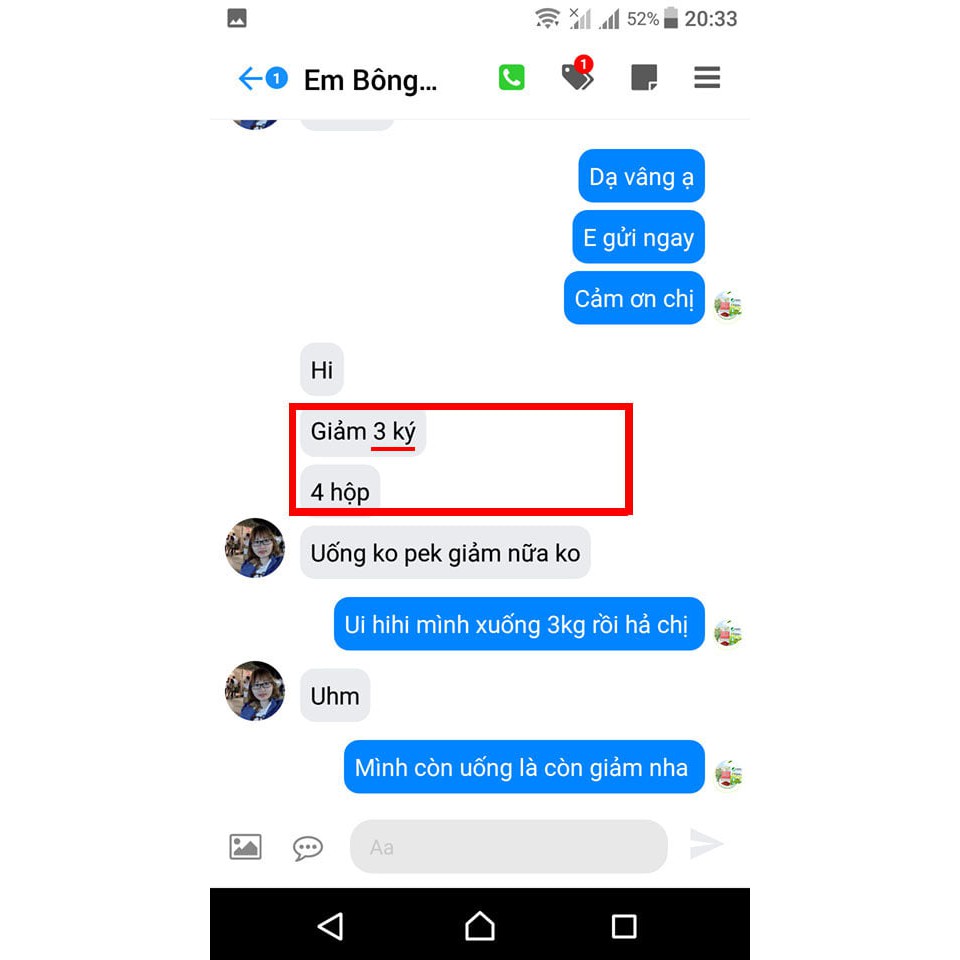Attach a photo with the image icon
This screenshot has height=960, width=960.
coord(245,847)
